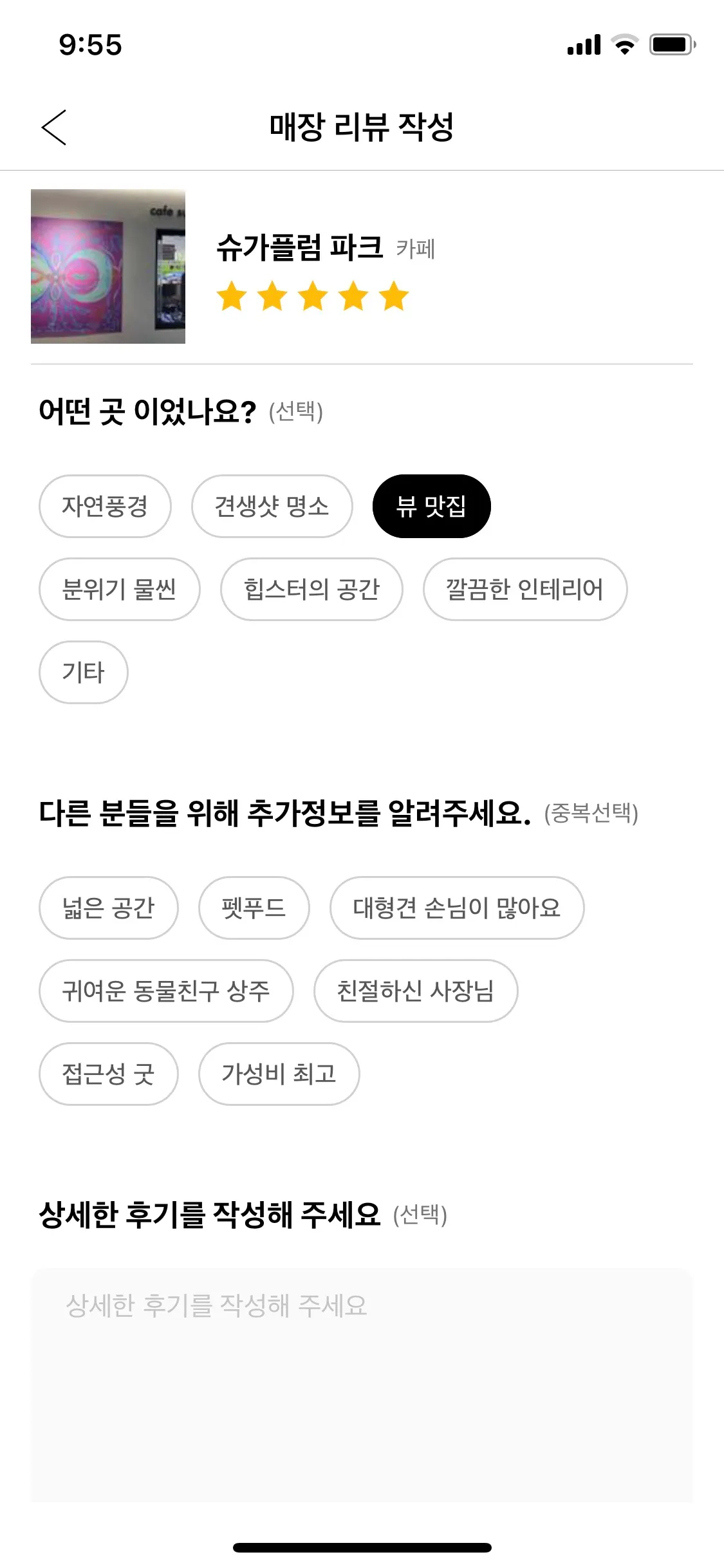Go back from the 매장 리뷰 작성 screen
The width and height of the screenshot is (724, 1568).
pos(54,127)
